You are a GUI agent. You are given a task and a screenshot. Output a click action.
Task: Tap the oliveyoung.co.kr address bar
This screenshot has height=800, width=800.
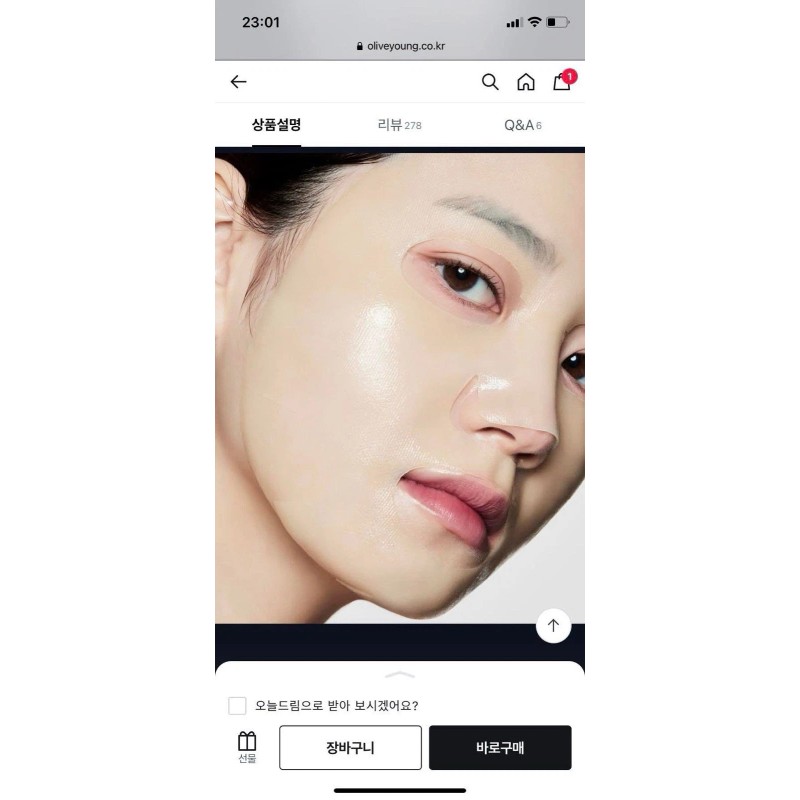click(400, 46)
